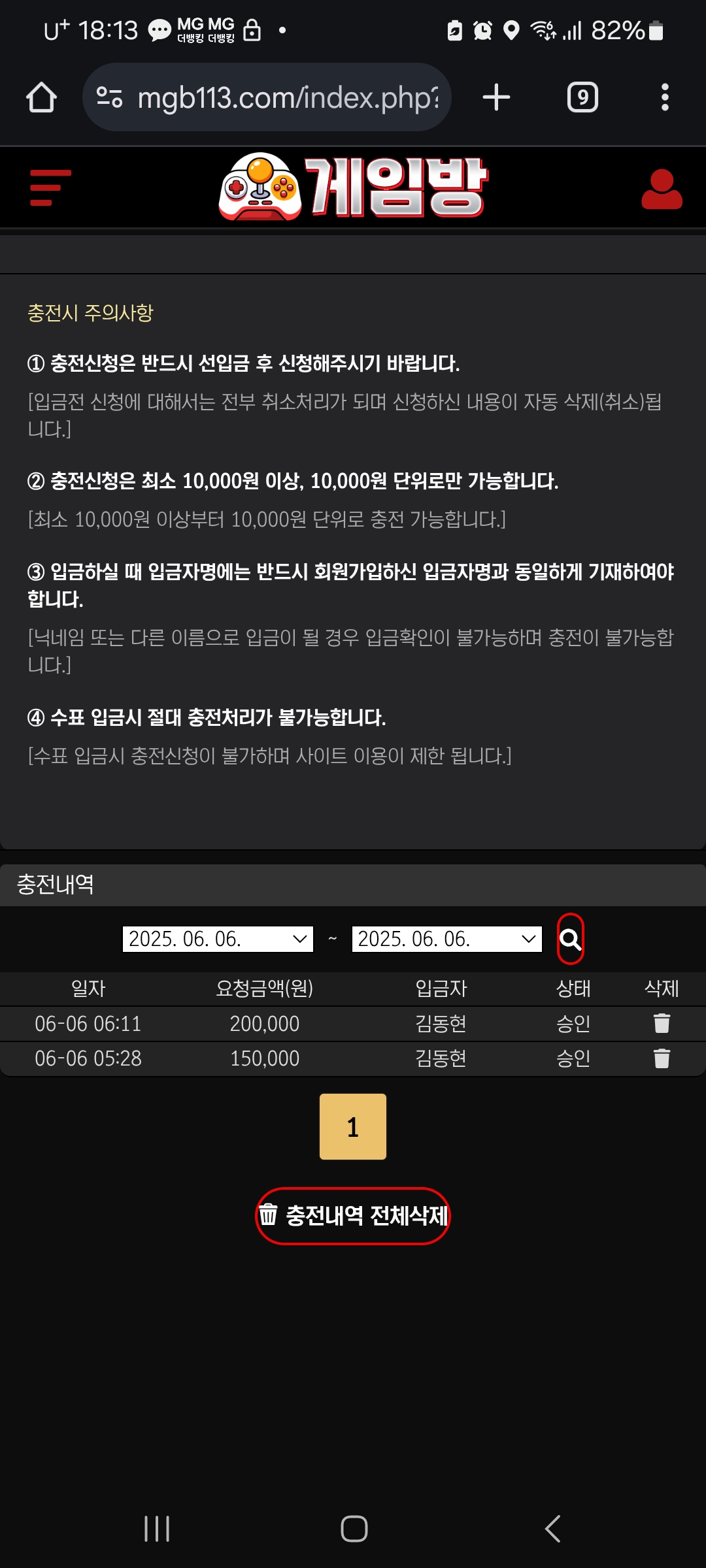Open the browser overflow menu
The width and height of the screenshot is (706, 1568).
pyautogui.click(x=664, y=98)
